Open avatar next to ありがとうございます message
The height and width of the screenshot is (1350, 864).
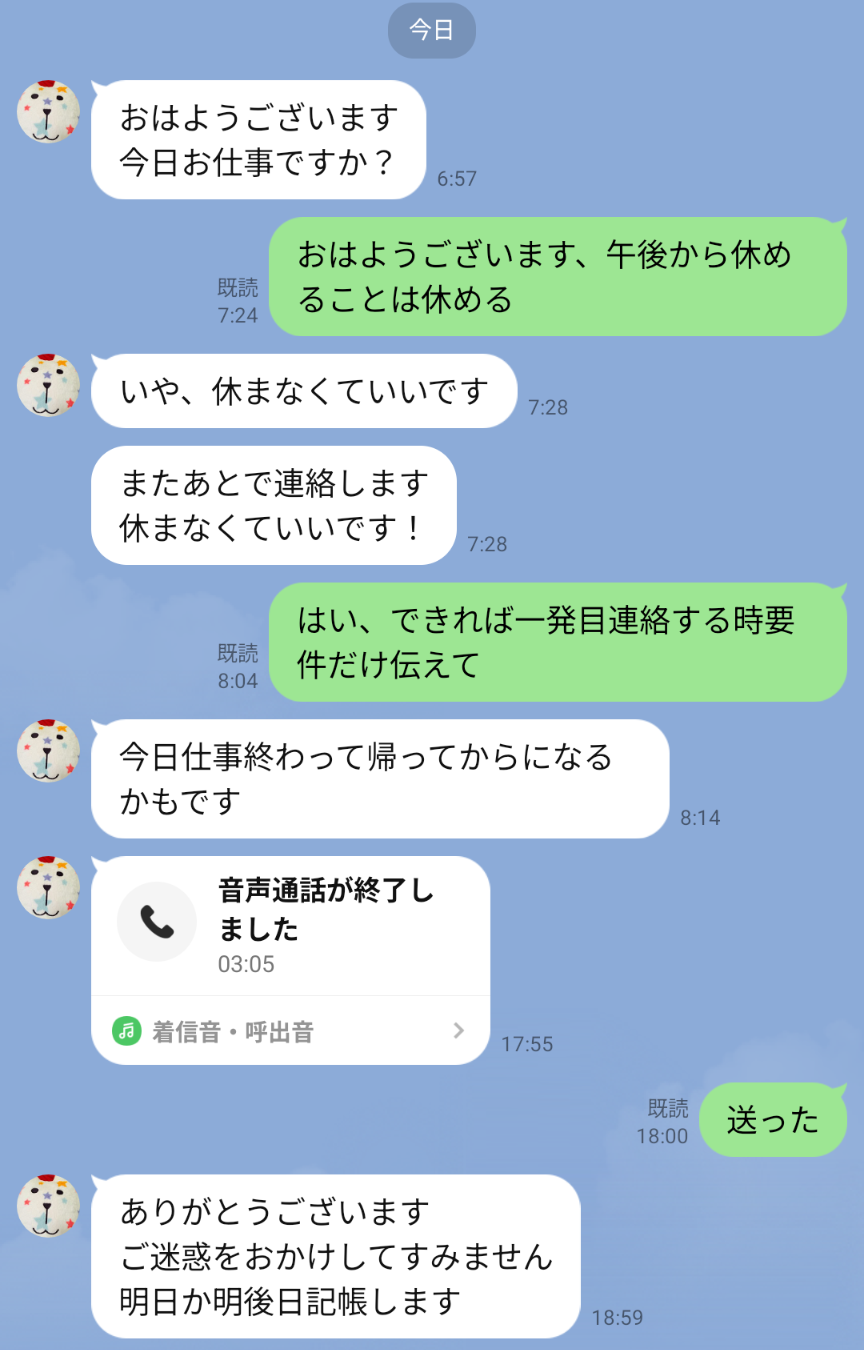49,1206
